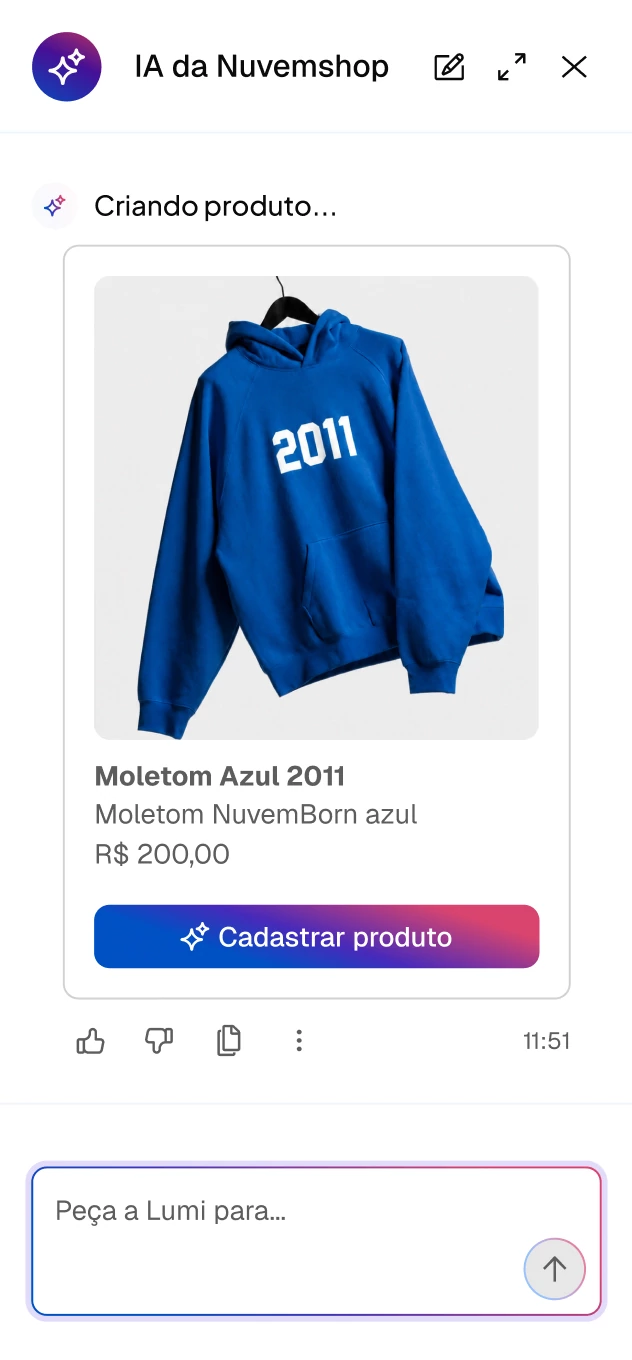Start a new chat with the compose icon
The height and width of the screenshot is (1360, 632).
tap(449, 67)
